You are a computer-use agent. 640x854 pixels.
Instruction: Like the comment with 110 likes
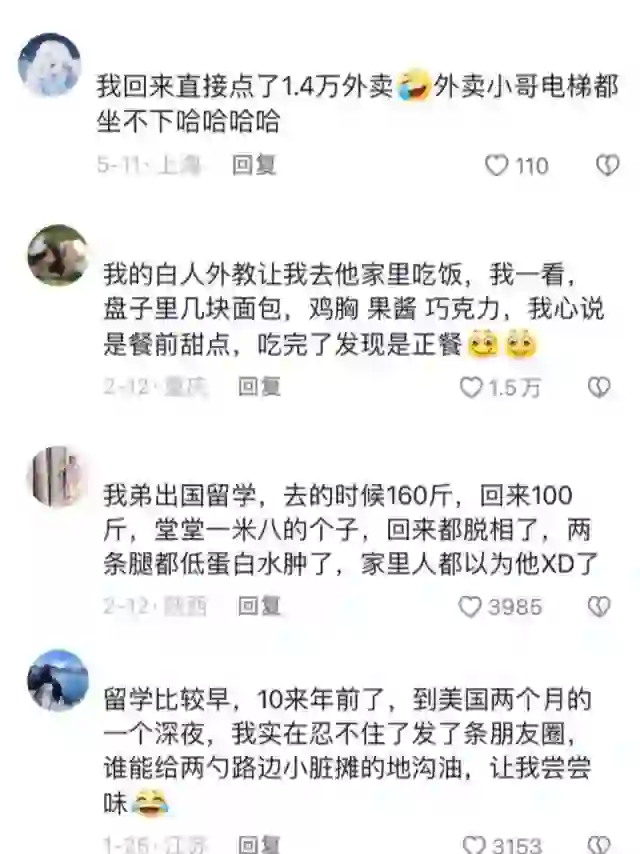pyautogui.click(x=497, y=166)
